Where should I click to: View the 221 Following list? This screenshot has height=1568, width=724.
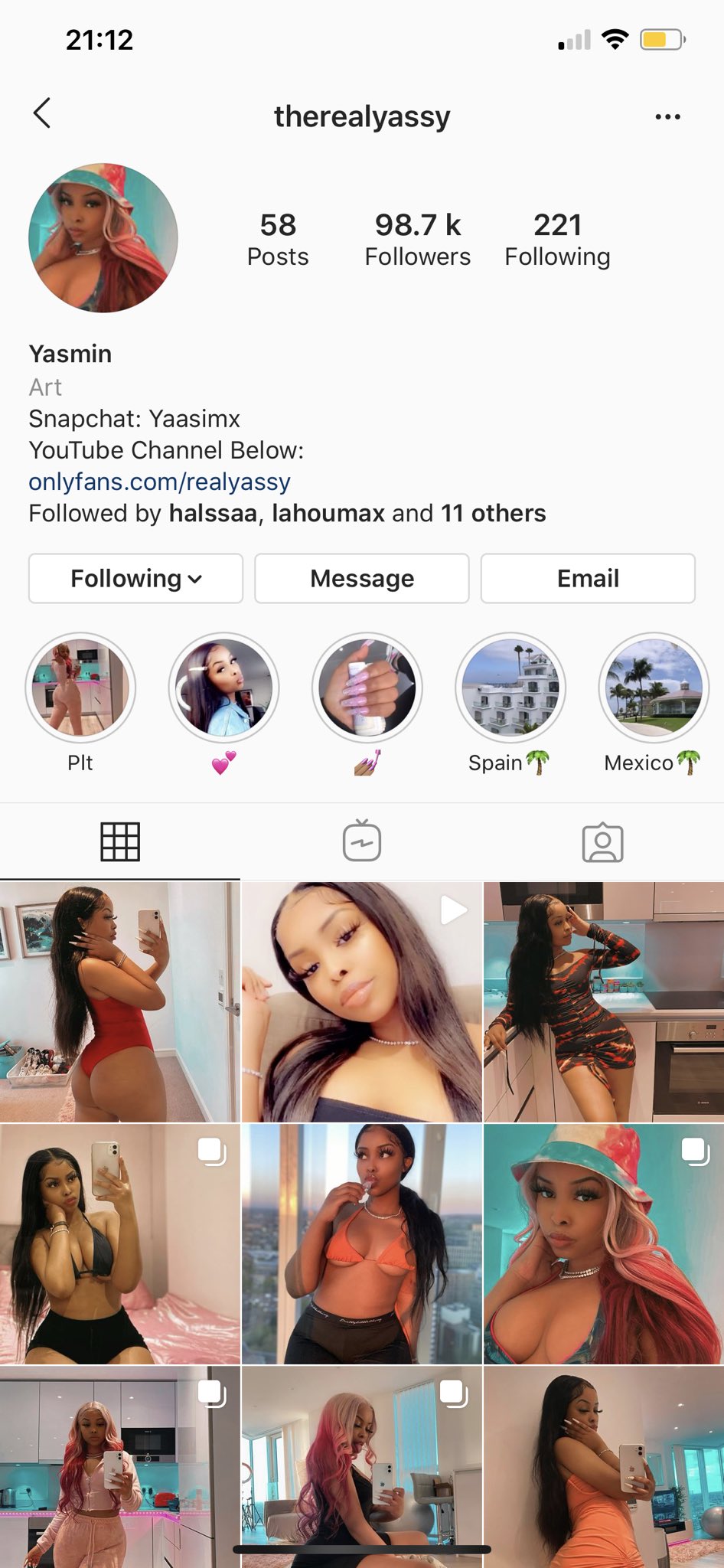(557, 240)
